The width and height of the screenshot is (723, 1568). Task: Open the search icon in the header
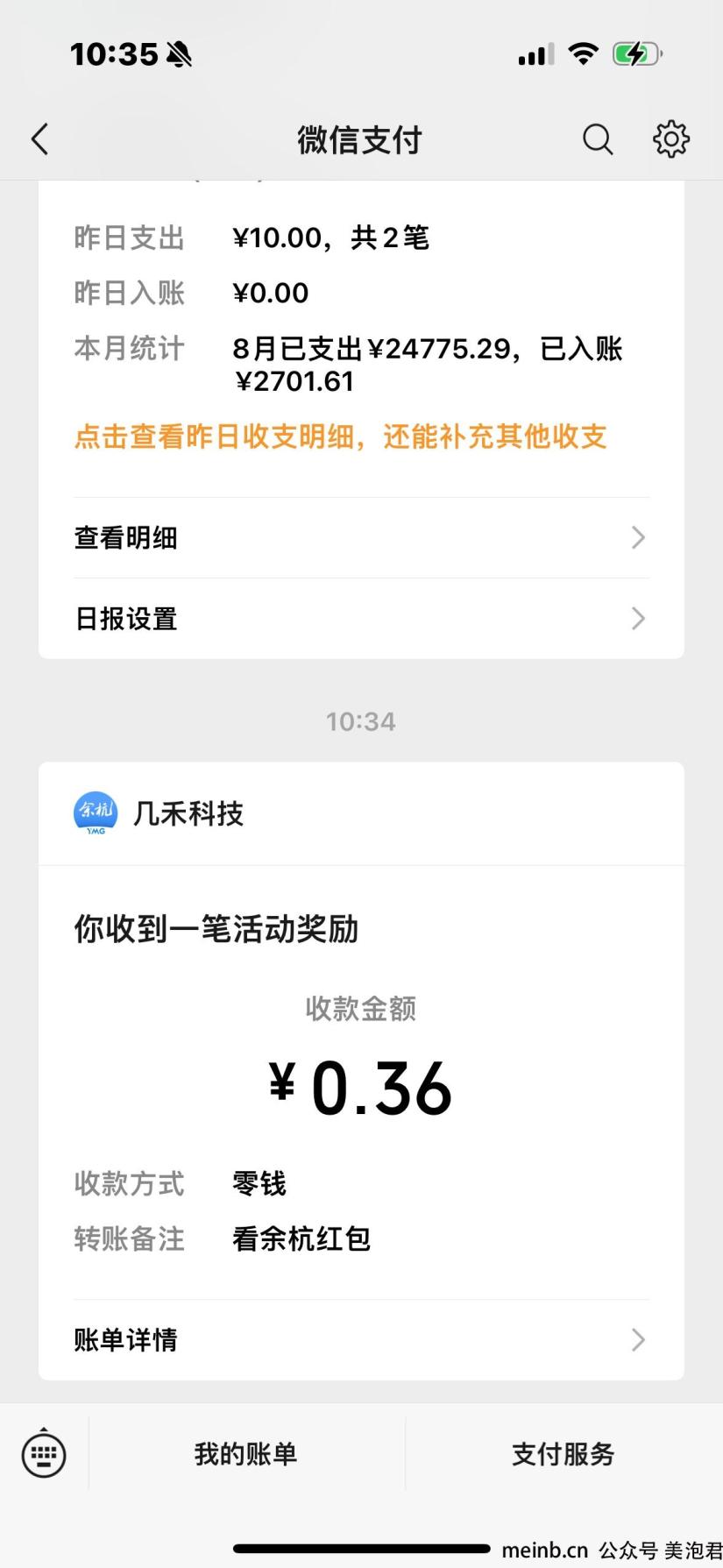pos(598,139)
